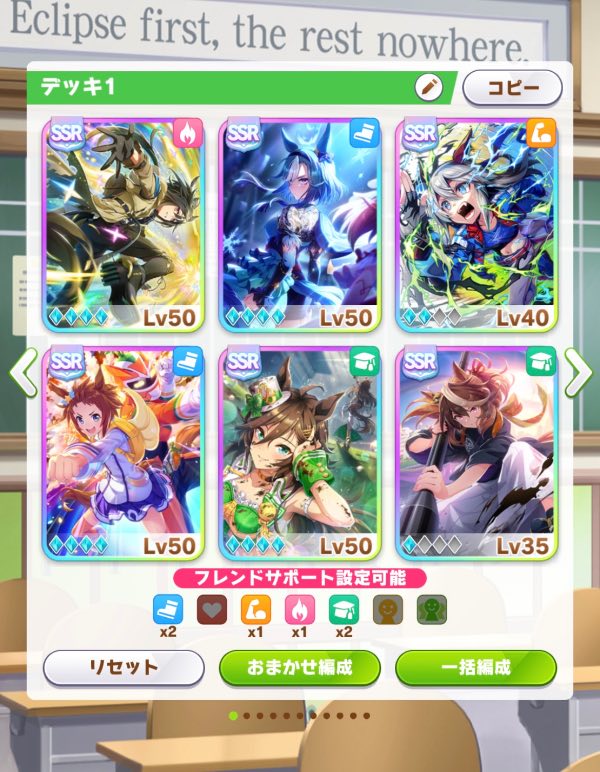Open the Lv50 guts card with flame icon
Image resolution: width=600 pixels, height=772 pixels.
tap(124, 225)
